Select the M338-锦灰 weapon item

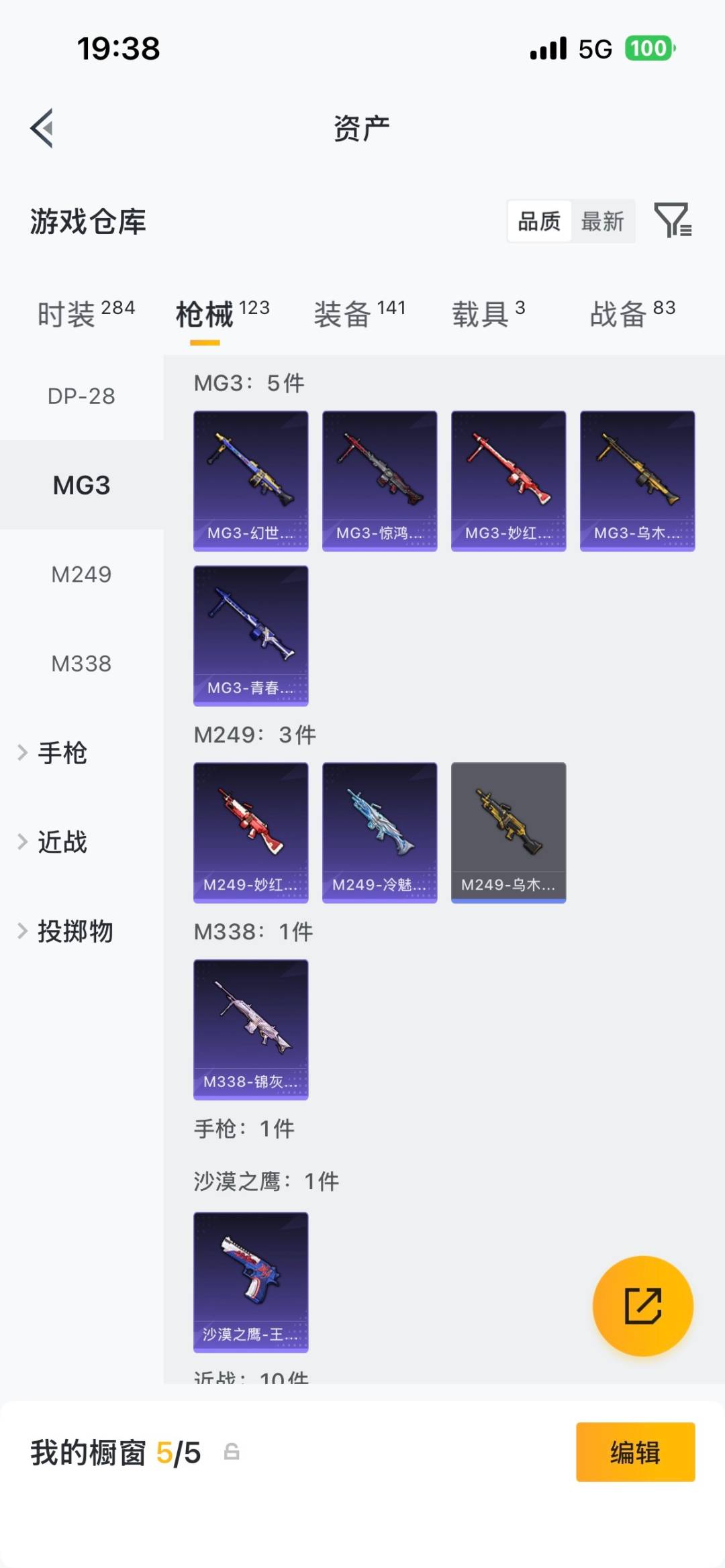(250, 1029)
